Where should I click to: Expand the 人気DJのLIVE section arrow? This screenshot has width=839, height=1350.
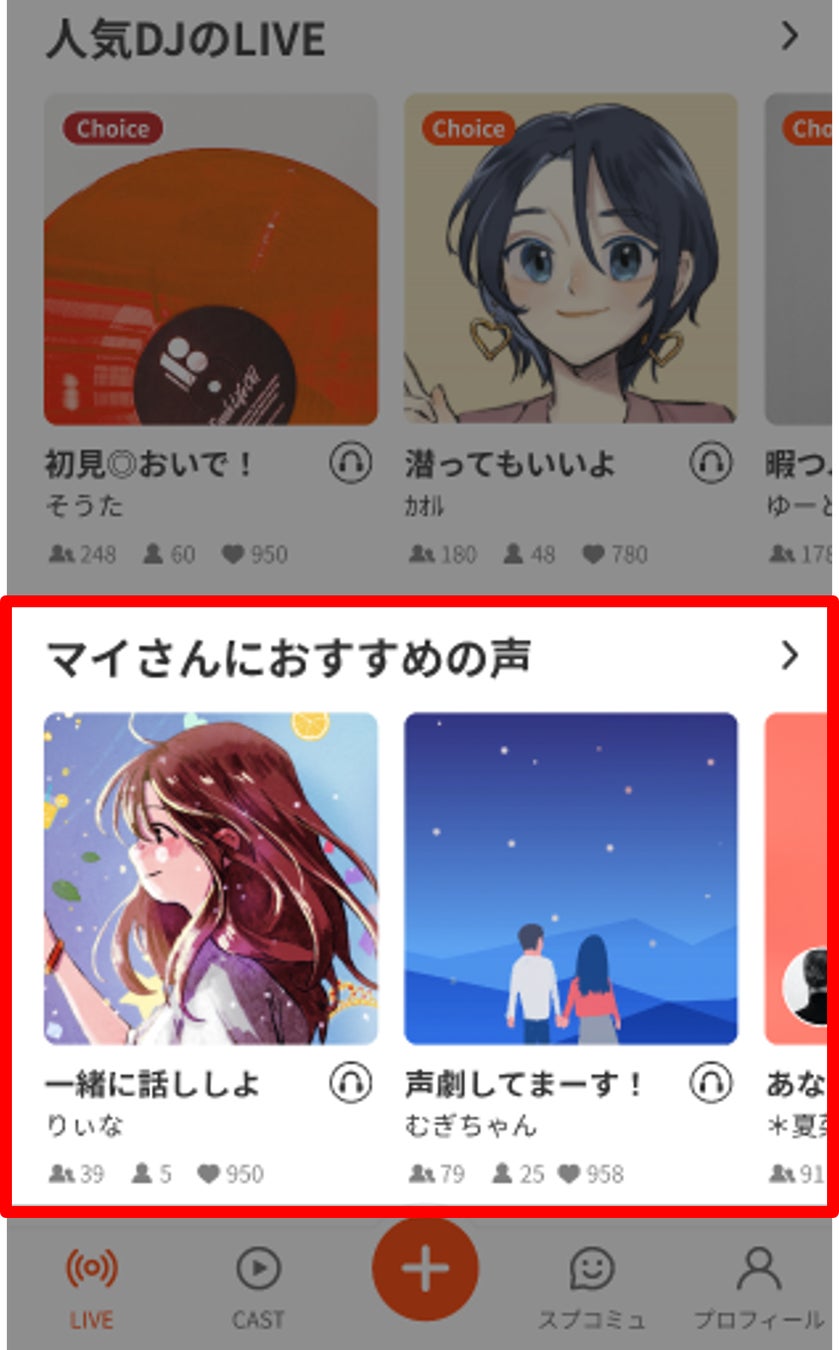click(x=790, y=37)
